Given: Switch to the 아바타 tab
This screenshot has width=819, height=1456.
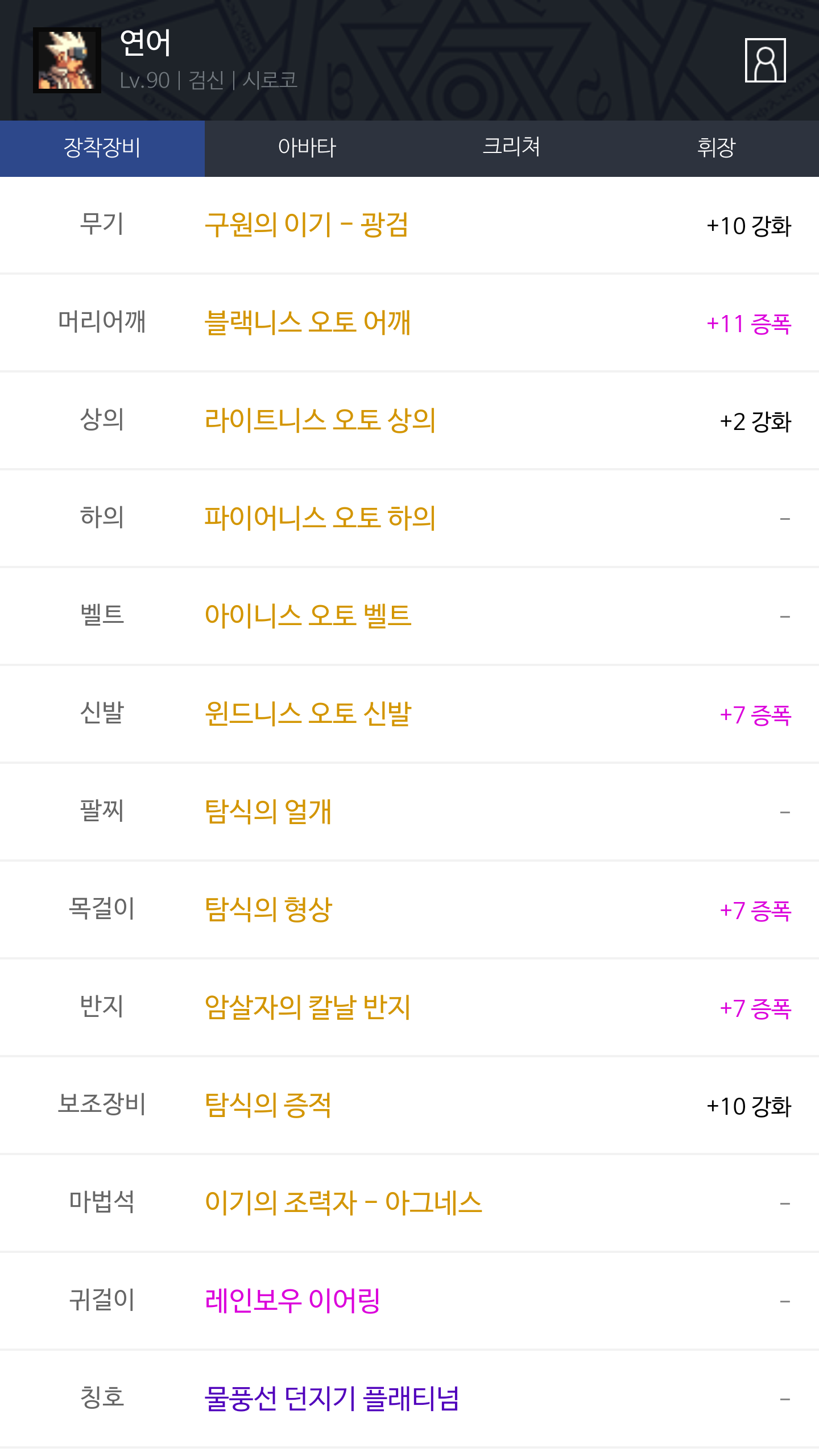Looking at the screenshot, I should click(x=307, y=148).
